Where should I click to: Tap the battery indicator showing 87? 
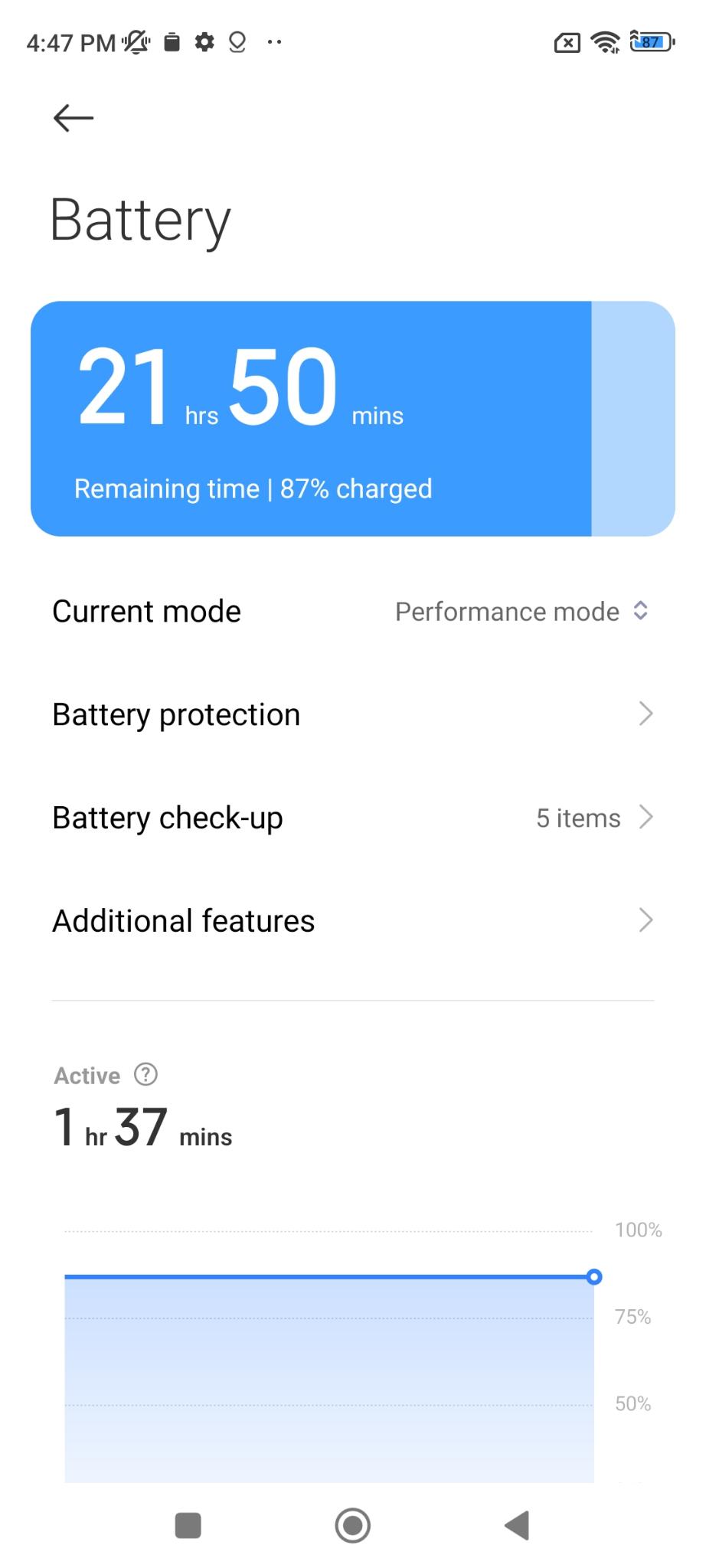coord(650,42)
